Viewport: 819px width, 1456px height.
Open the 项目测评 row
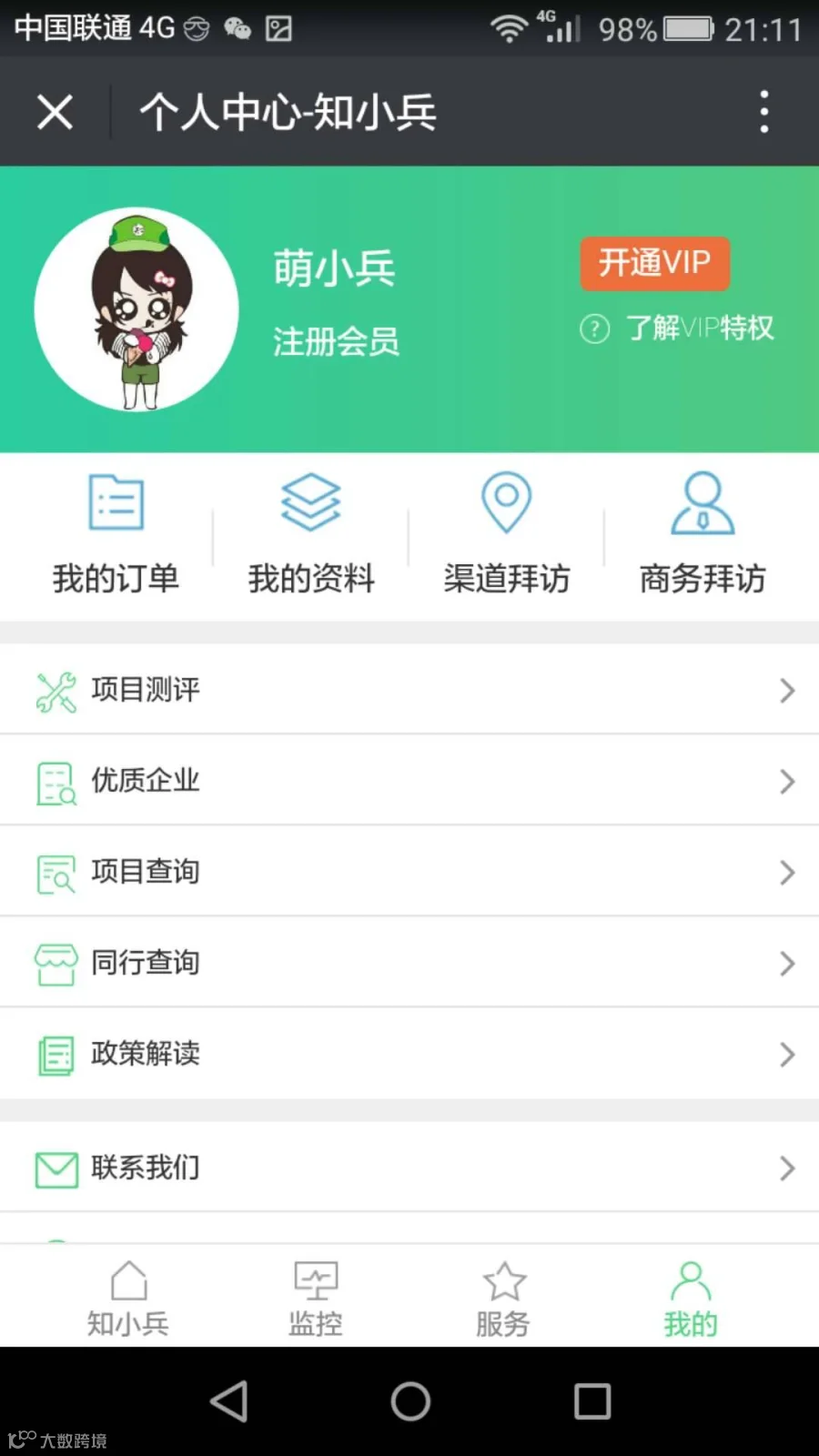click(409, 689)
